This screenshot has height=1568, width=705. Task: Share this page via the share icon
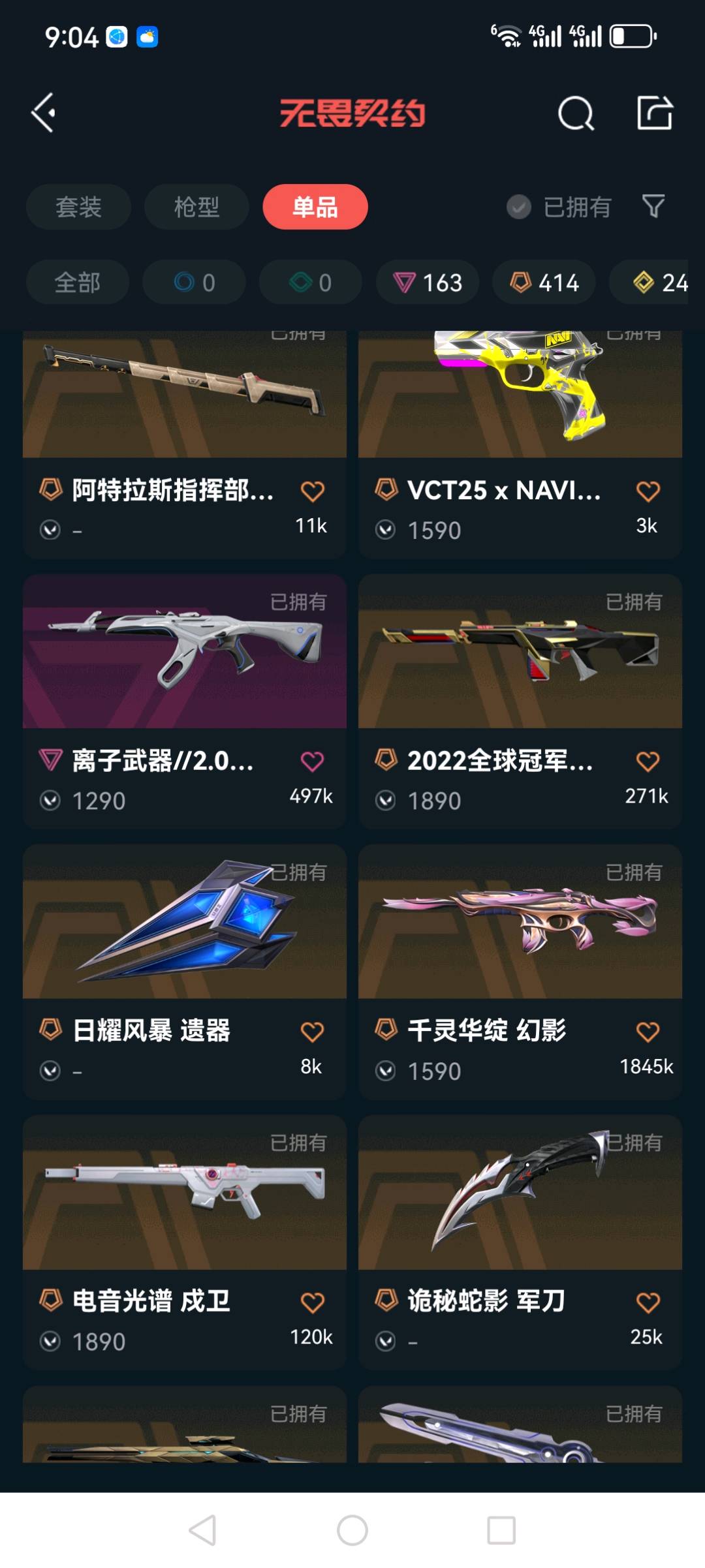tap(654, 113)
